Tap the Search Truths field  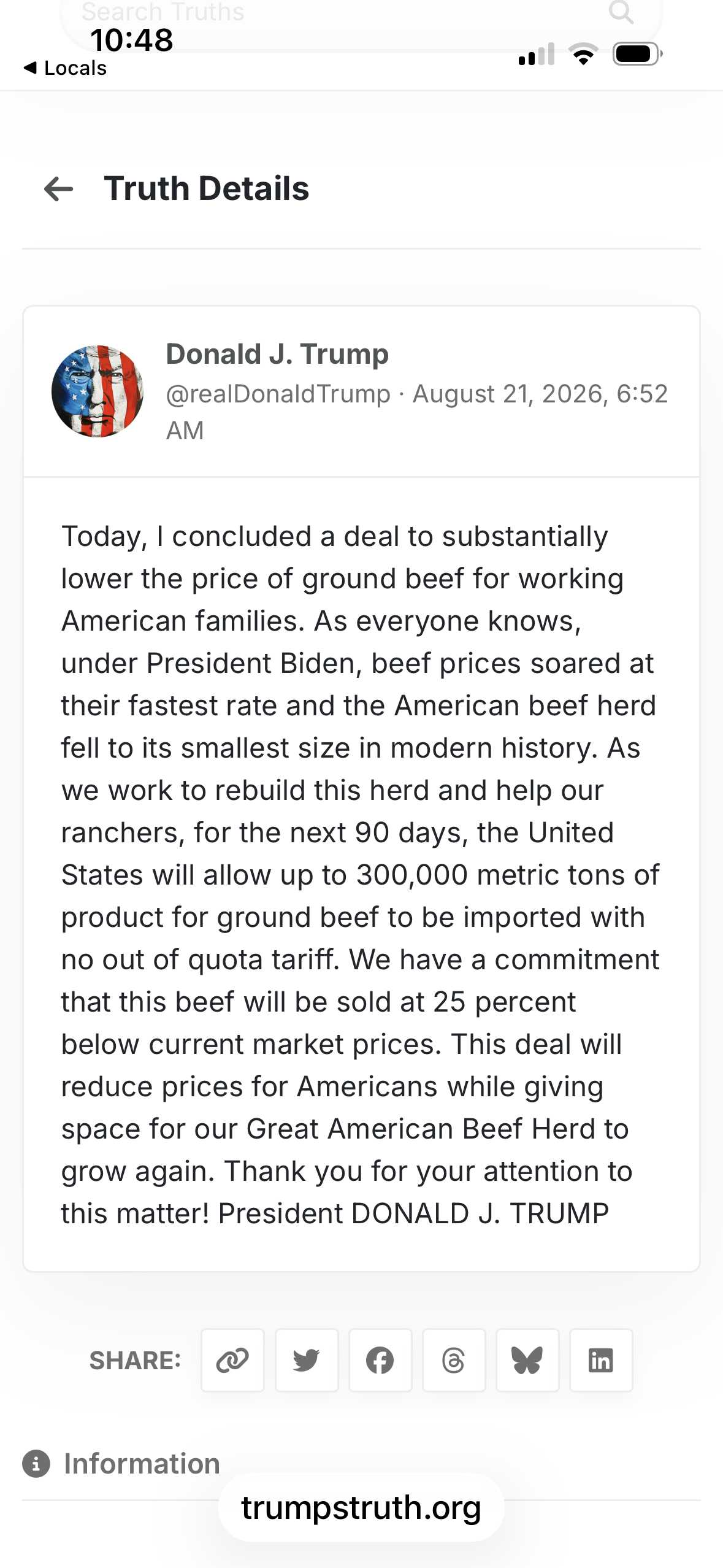361,18
